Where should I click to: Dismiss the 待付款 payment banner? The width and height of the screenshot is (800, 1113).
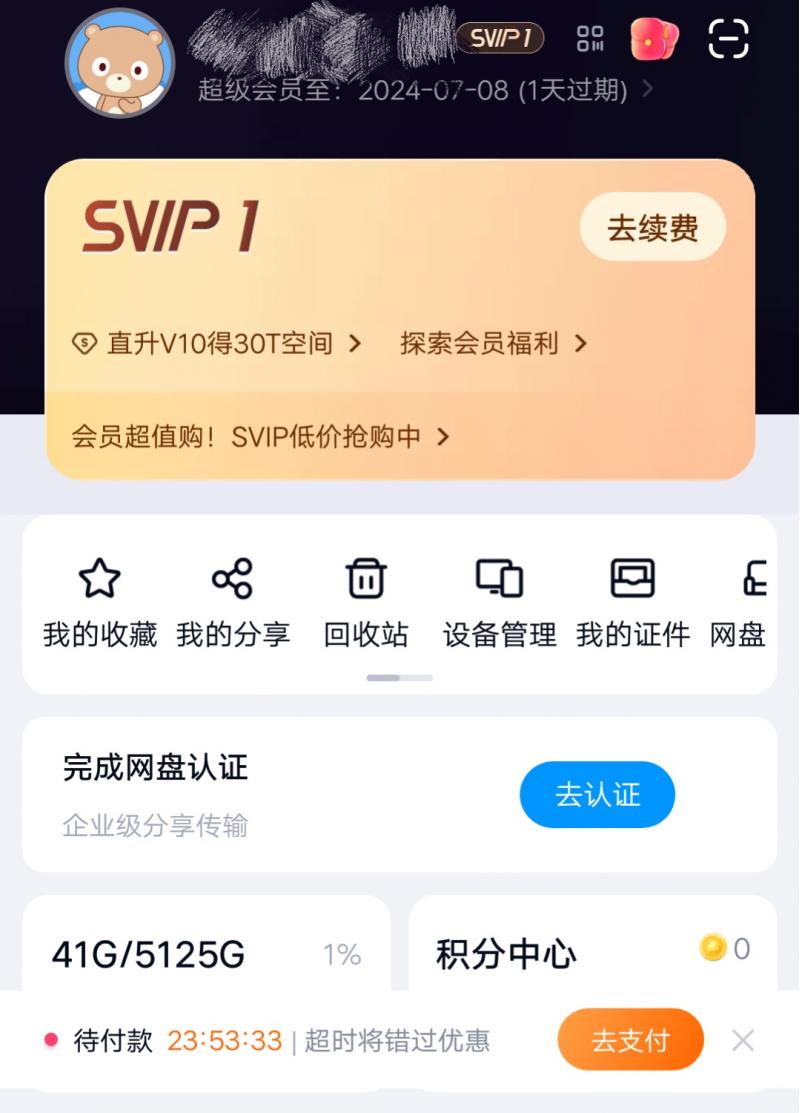743,1041
